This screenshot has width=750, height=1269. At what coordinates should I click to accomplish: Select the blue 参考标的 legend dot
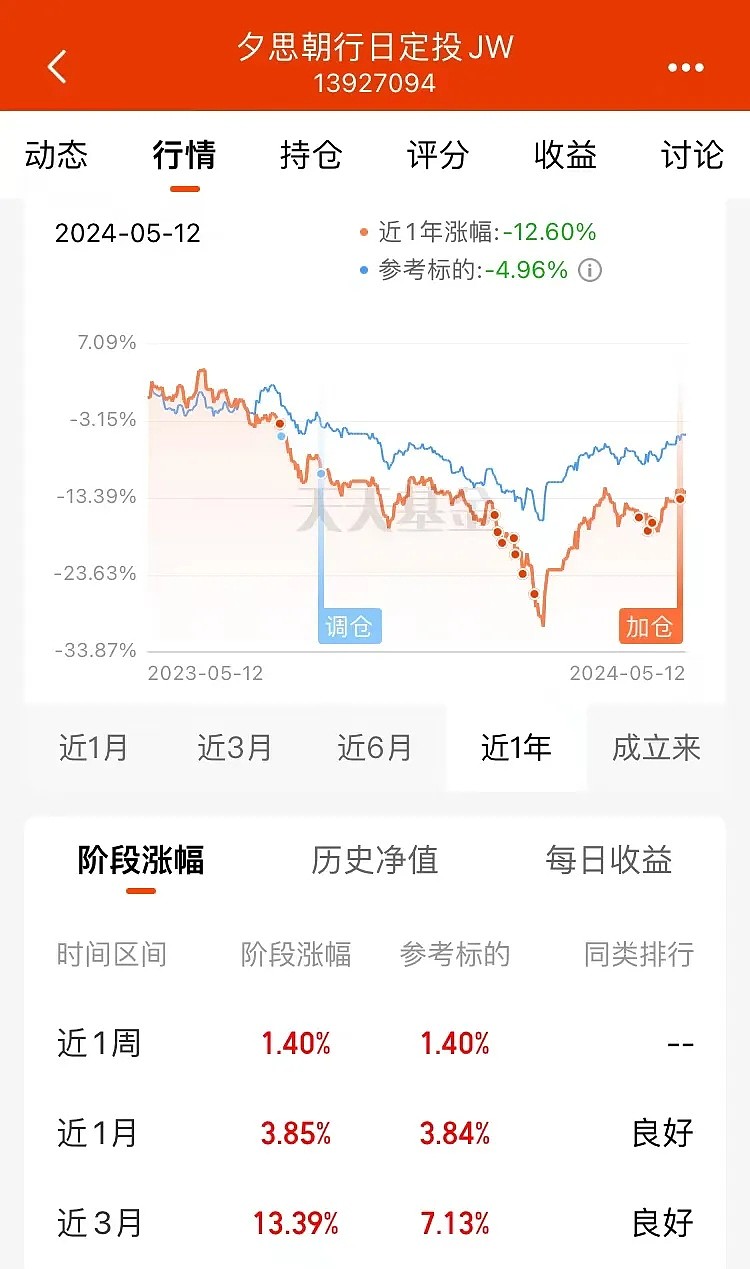click(365, 268)
